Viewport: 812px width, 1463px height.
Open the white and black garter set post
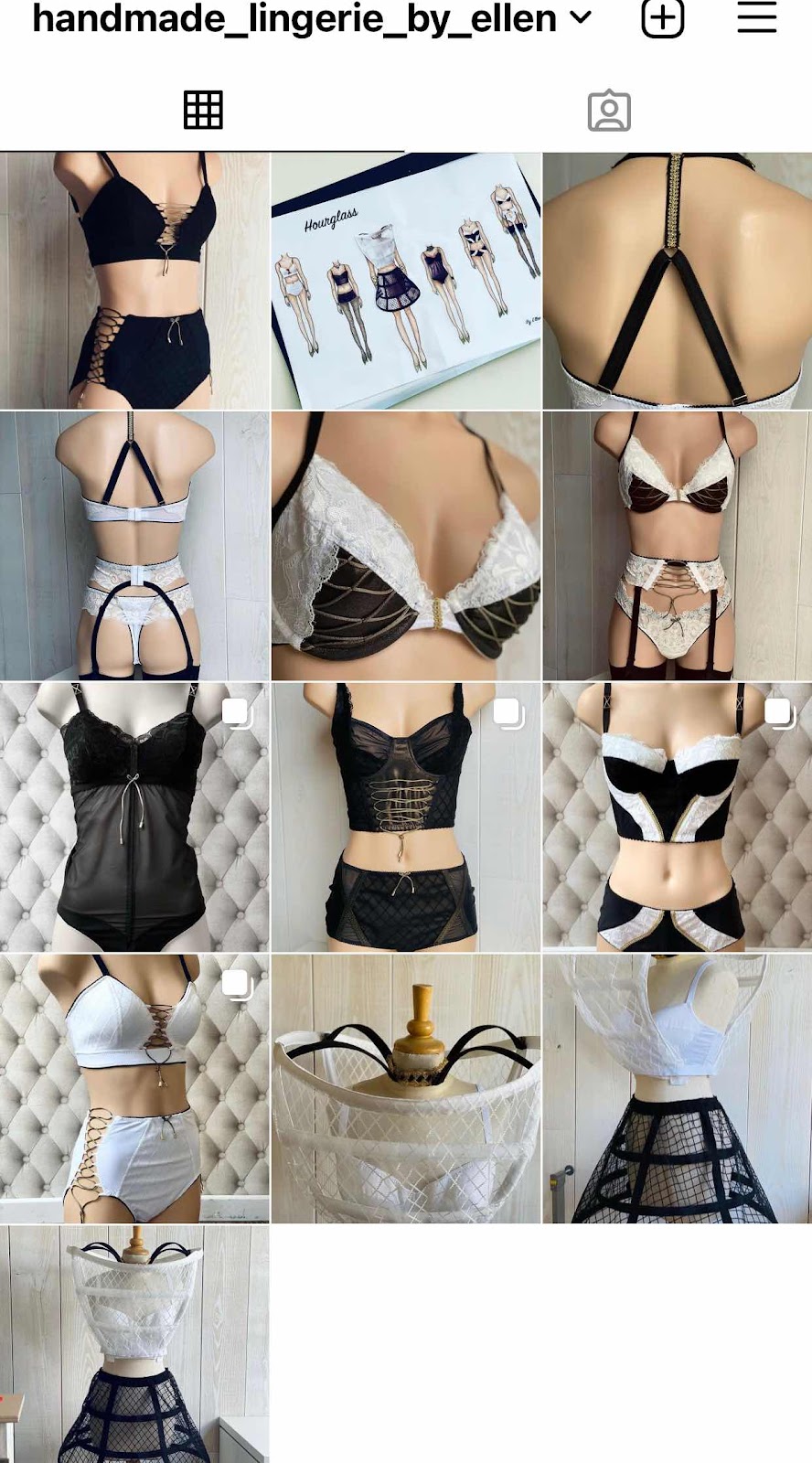(x=677, y=546)
